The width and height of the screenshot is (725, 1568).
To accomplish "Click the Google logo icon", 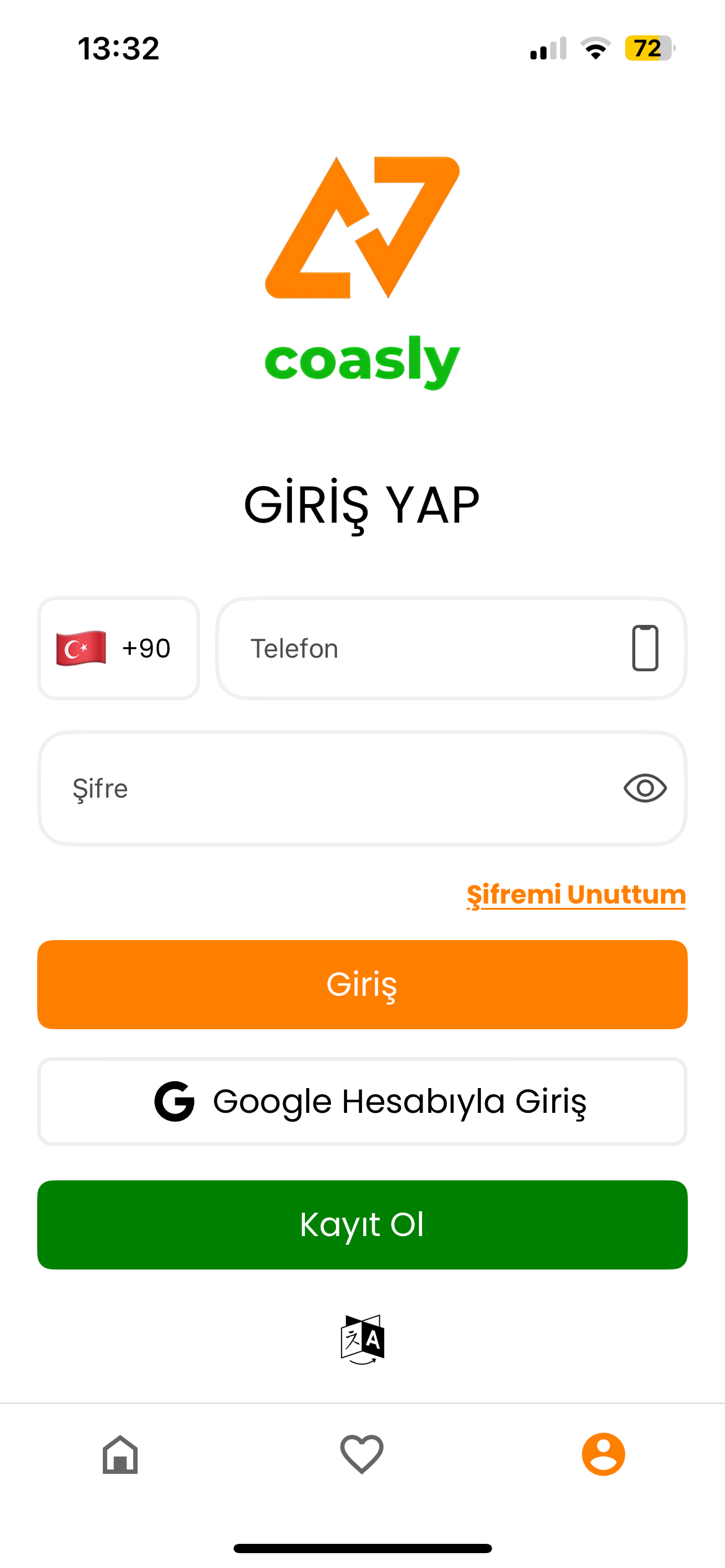I will click(174, 1101).
